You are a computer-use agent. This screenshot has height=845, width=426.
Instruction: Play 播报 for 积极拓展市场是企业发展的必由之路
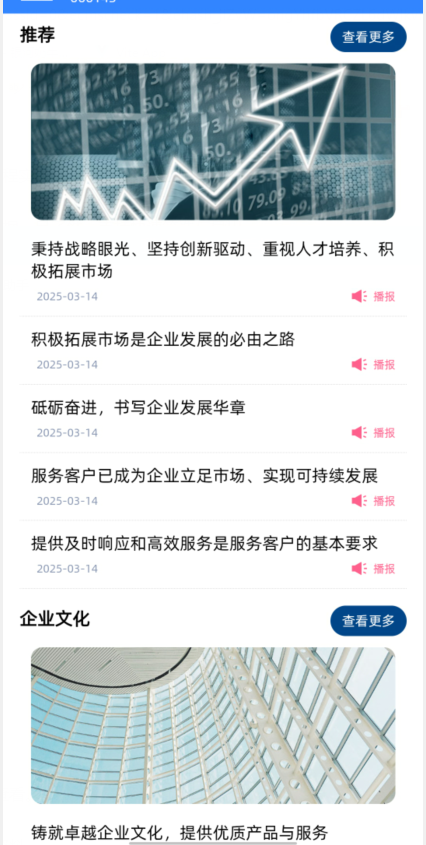tap(373, 365)
